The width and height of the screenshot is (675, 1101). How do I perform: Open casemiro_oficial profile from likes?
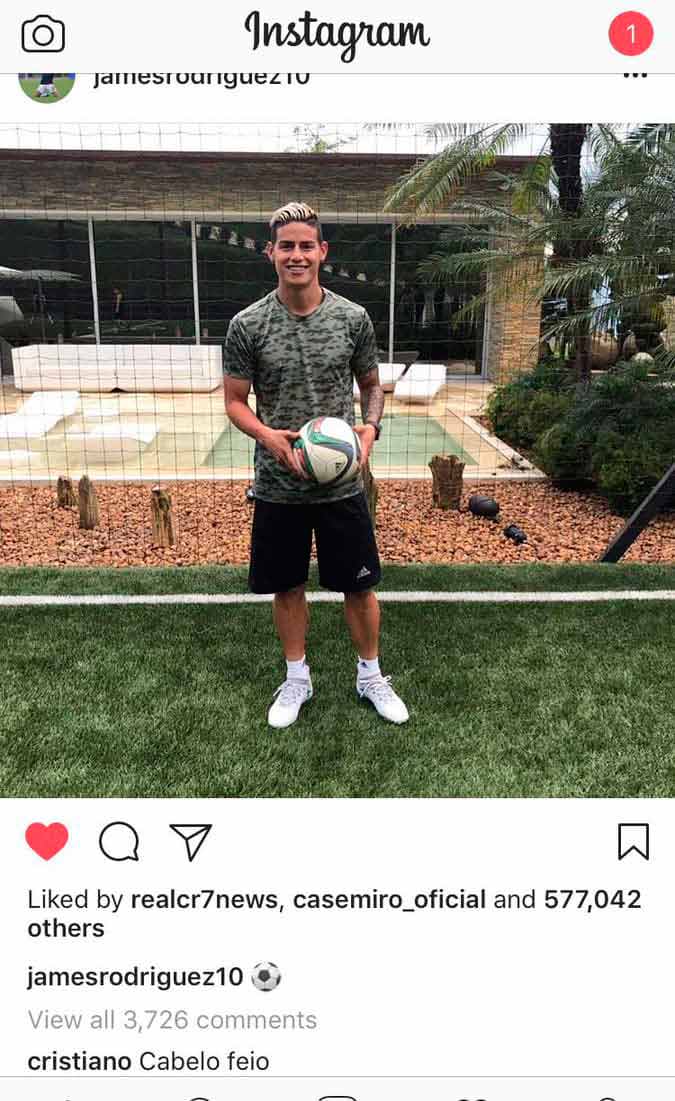[389, 899]
